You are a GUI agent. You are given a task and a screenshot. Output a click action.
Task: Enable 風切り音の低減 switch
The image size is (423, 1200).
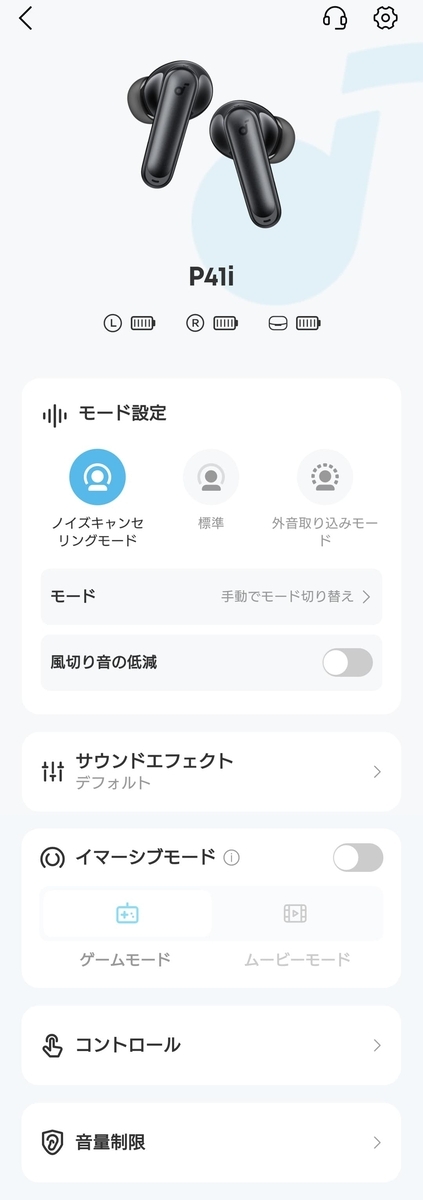click(348, 662)
